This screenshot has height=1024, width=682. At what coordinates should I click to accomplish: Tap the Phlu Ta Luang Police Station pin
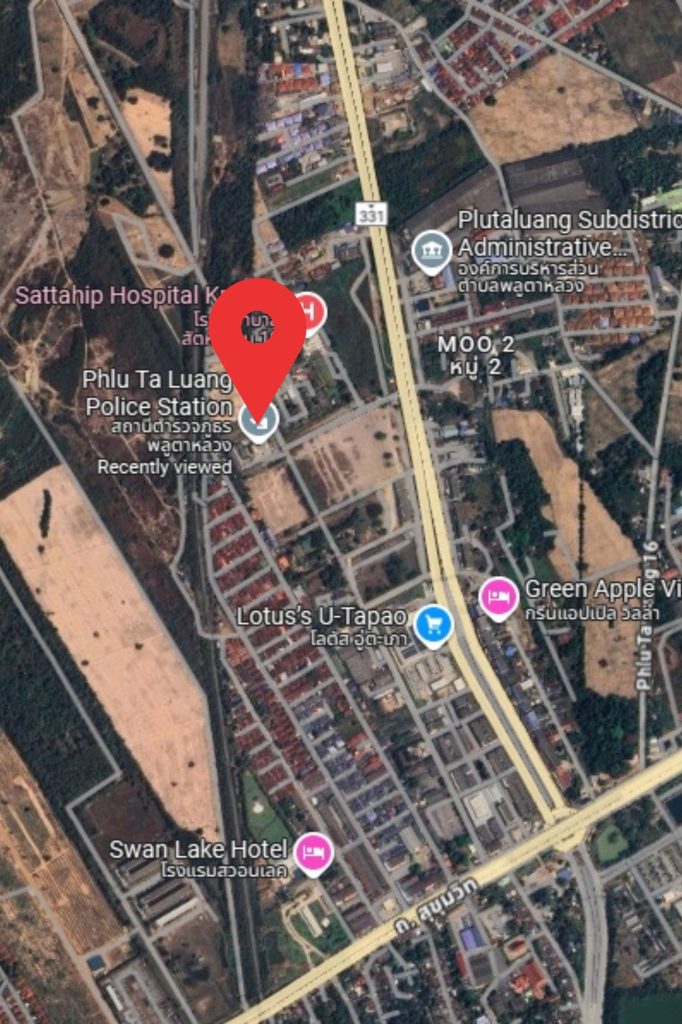[258, 421]
